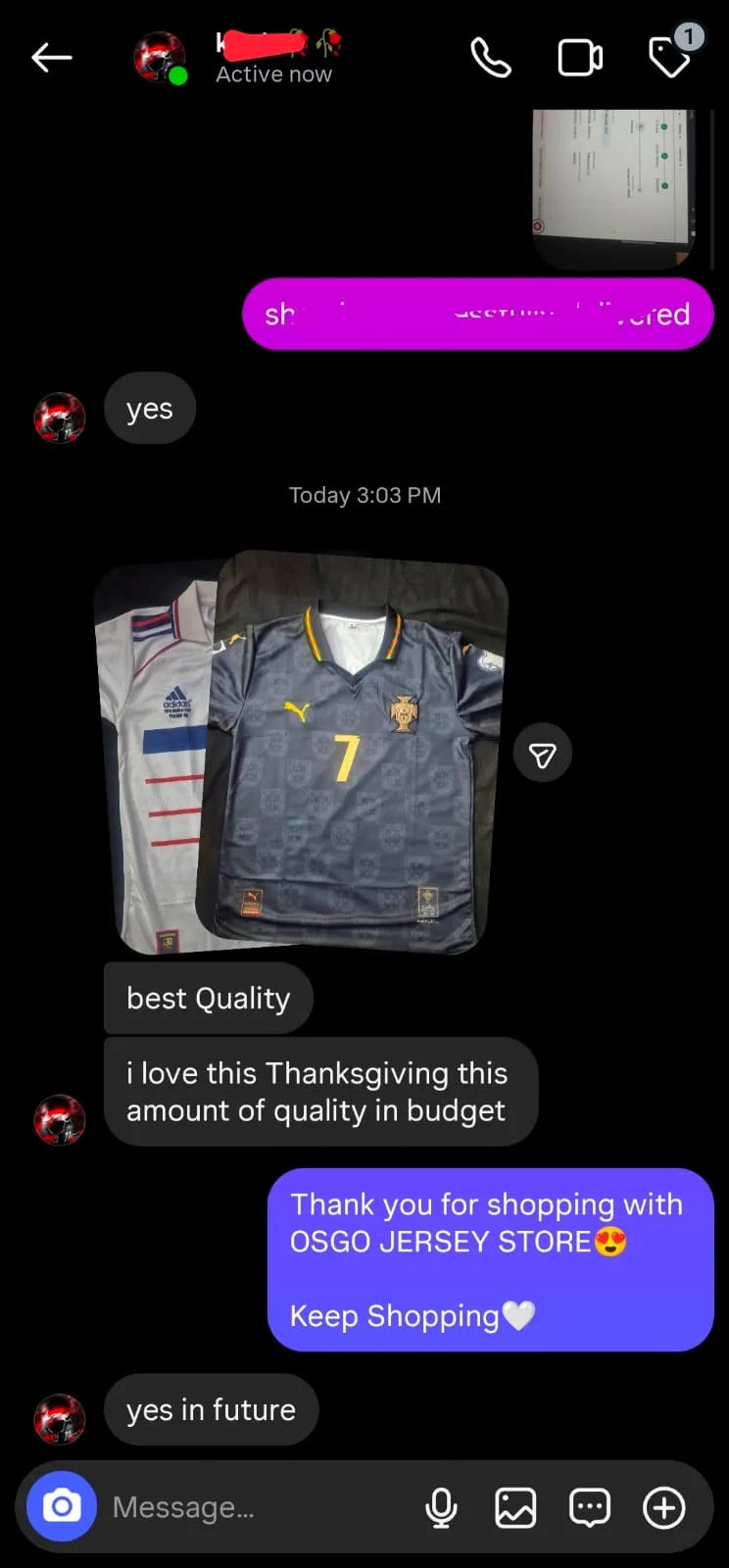
Task: Forward the jersey photos via share icon
Action: coord(543,754)
